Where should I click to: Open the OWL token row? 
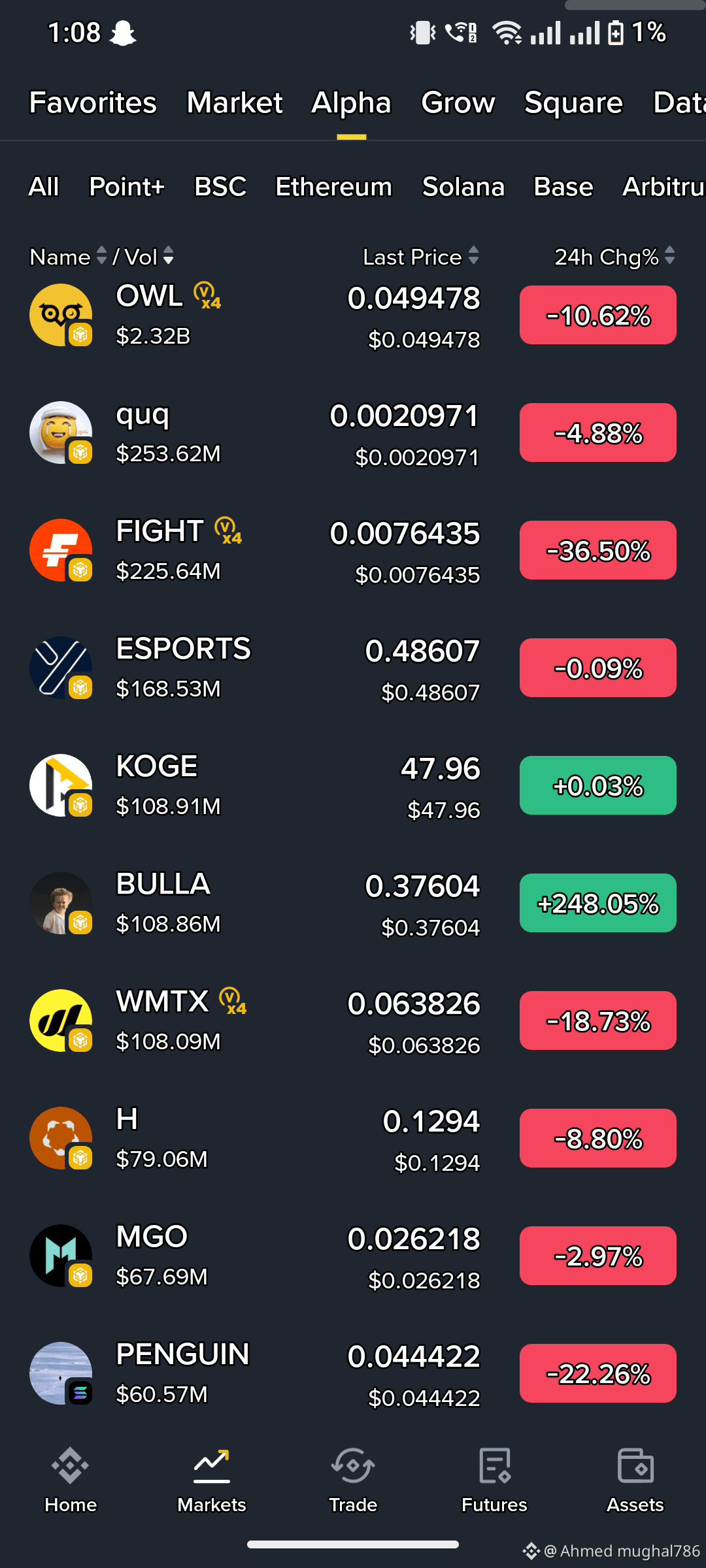pos(353,316)
